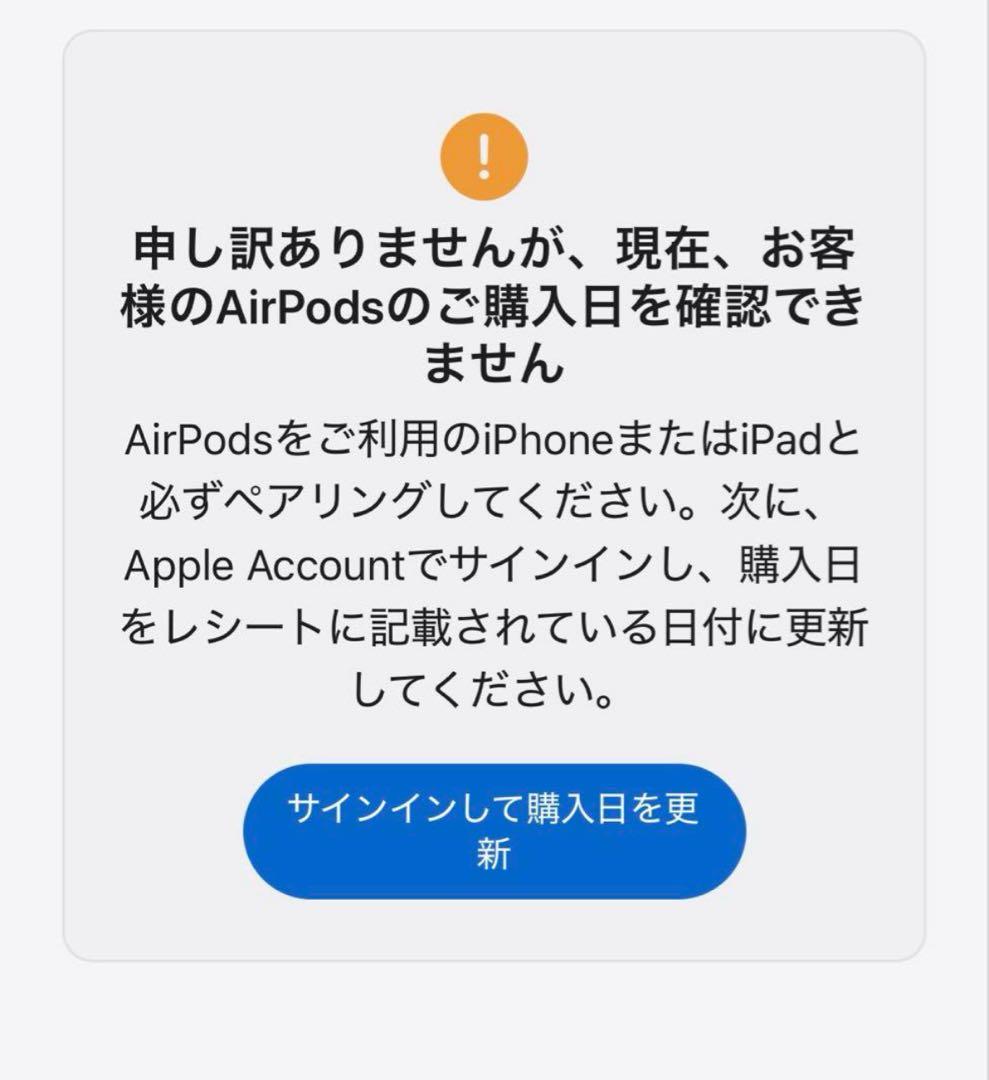Click the exclamation mark inside the orange circle
This screenshot has height=1080, width=989.
[484, 157]
